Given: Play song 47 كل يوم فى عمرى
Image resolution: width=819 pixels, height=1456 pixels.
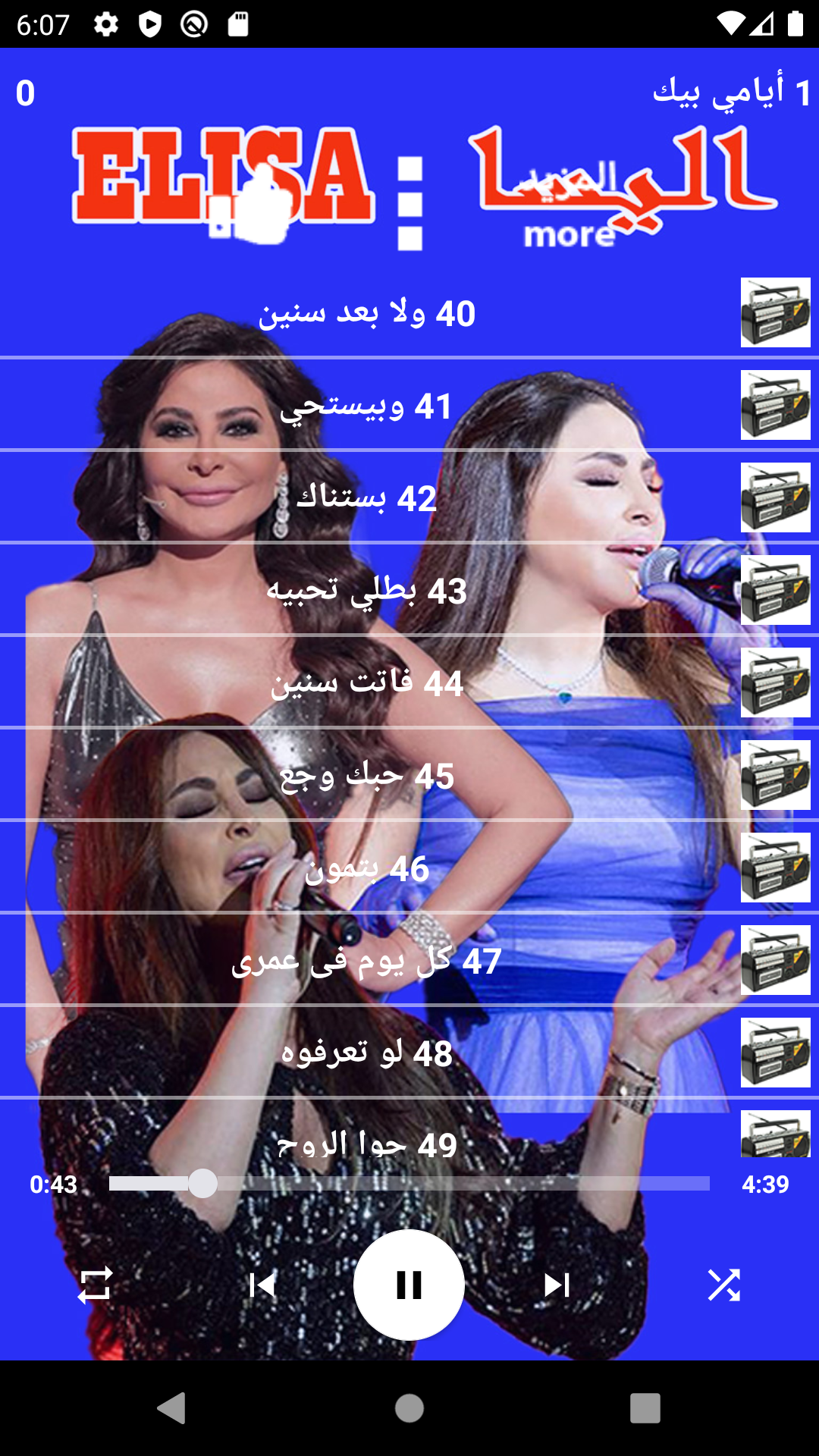Looking at the screenshot, I should pyautogui.click(x=367, y=961).
